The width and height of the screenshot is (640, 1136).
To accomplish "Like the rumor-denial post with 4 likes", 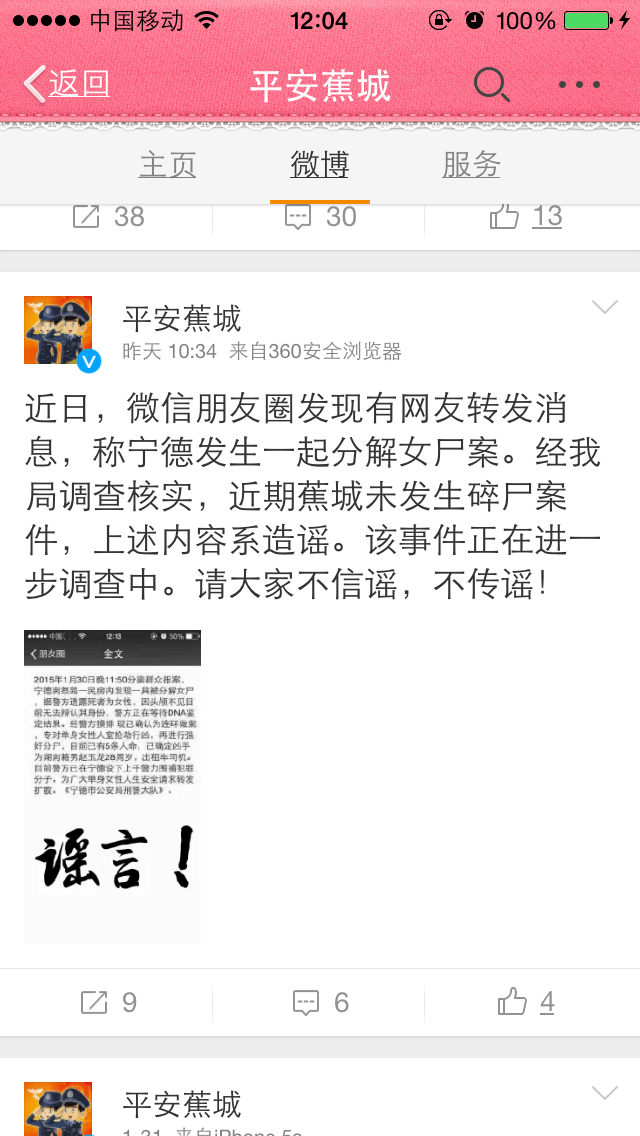I will (526, 1002).
